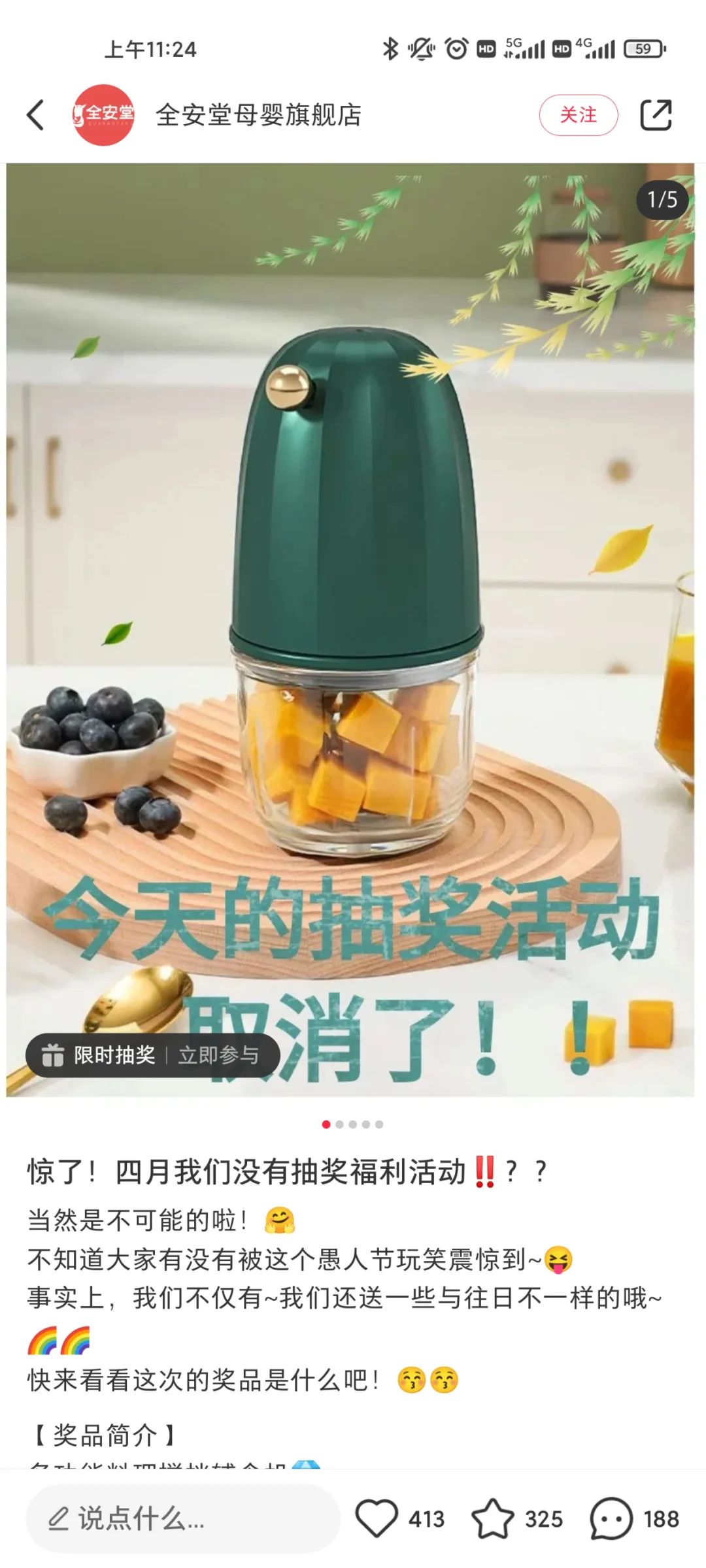Go back using the back arrow

pos(36,115)
